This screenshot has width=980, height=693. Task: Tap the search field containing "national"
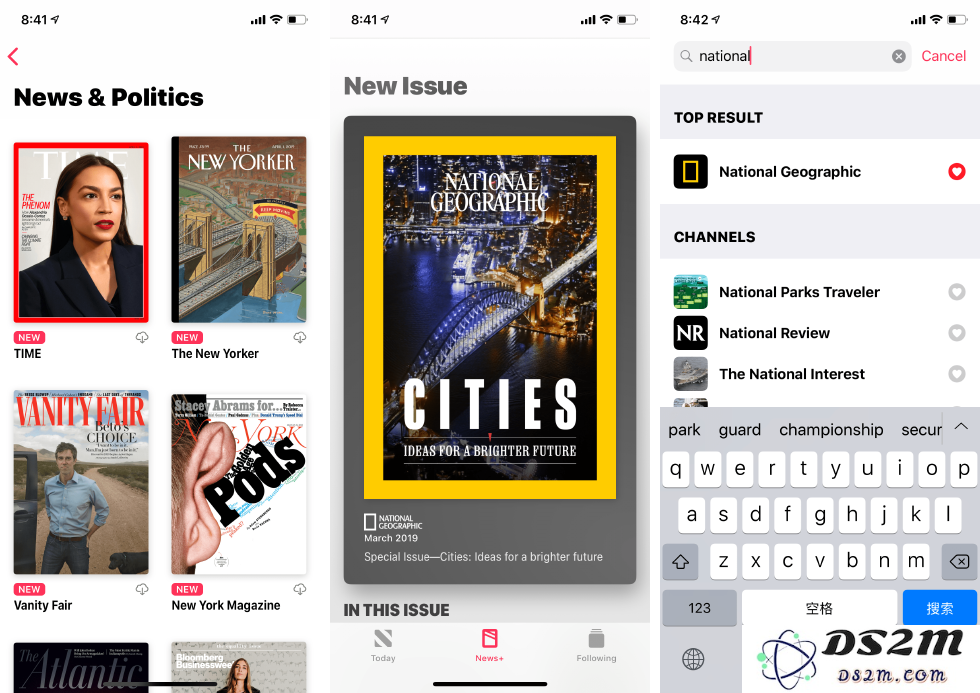coord(780,56)
